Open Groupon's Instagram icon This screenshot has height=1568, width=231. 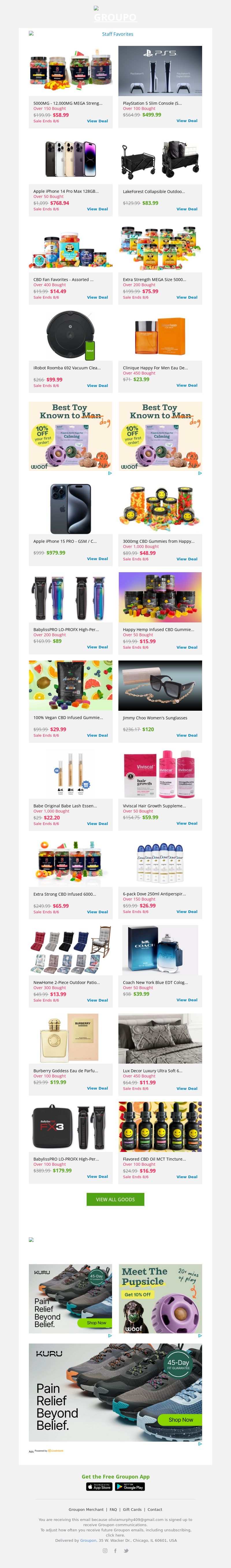point(105,1550)
